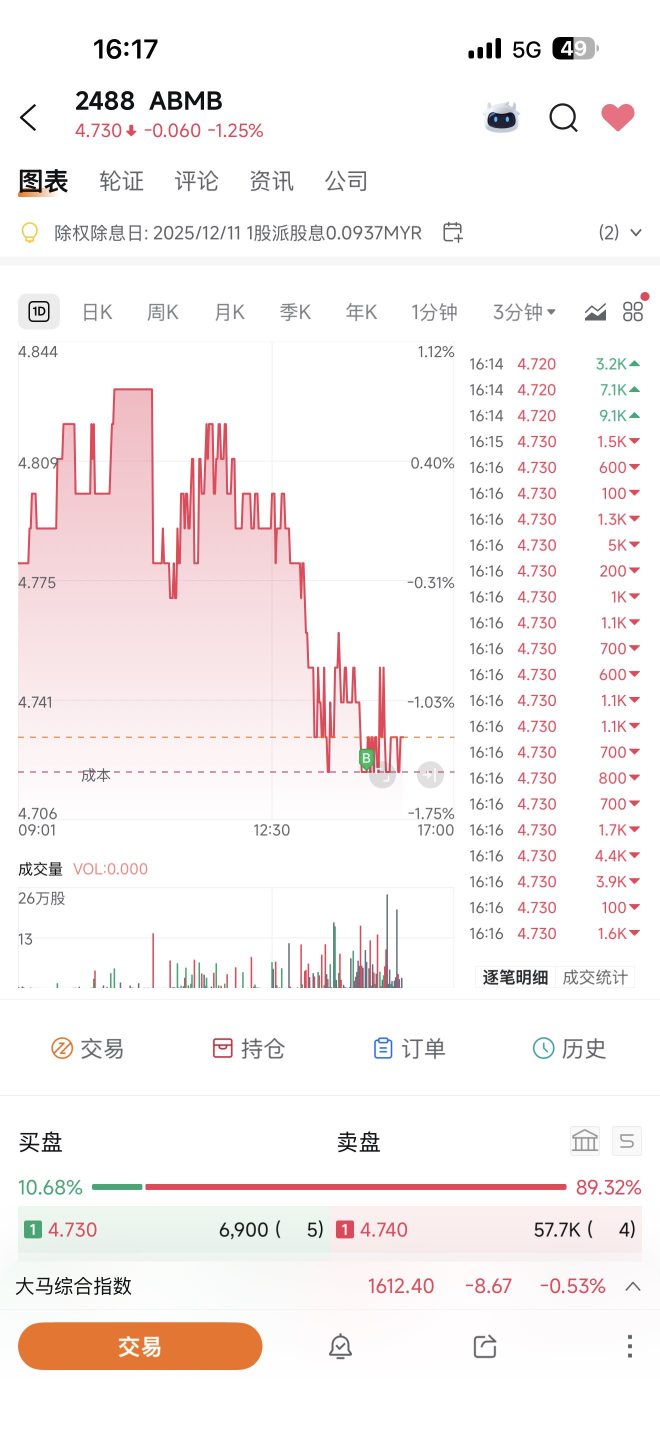Open the 3分钟 interval dropdown
This screenshot has height=1434, width=660.
[x=525, y=312]
